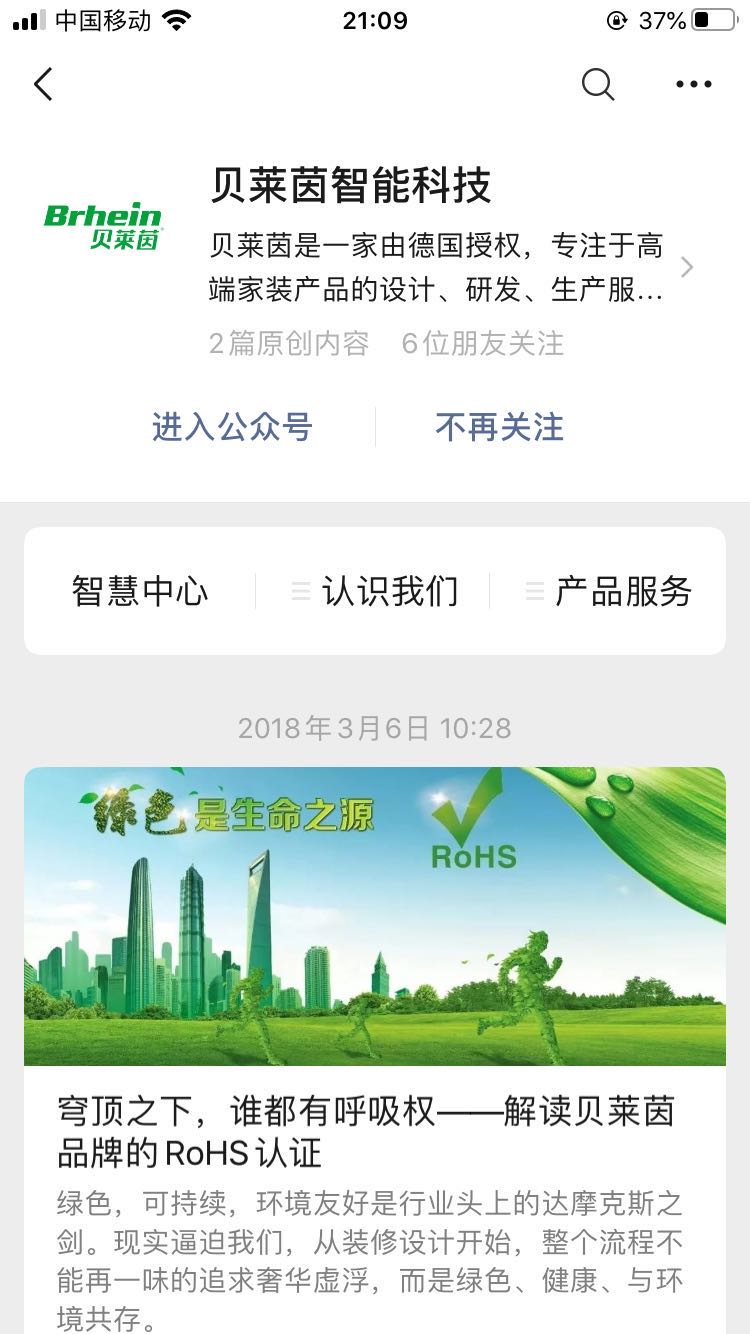Open the three-dot overflow menu

click(x=693, y=85)
